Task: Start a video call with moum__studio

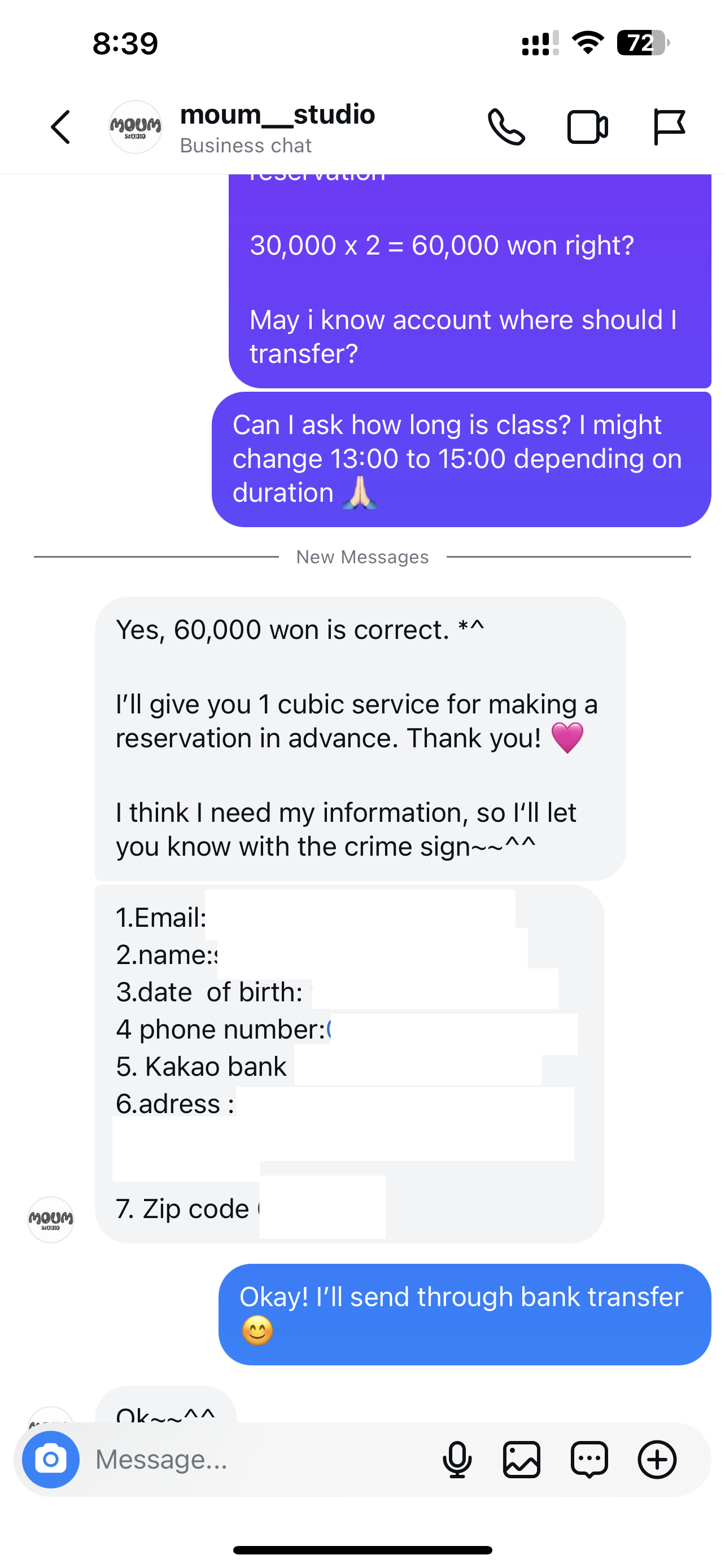Action: point(587,127)
